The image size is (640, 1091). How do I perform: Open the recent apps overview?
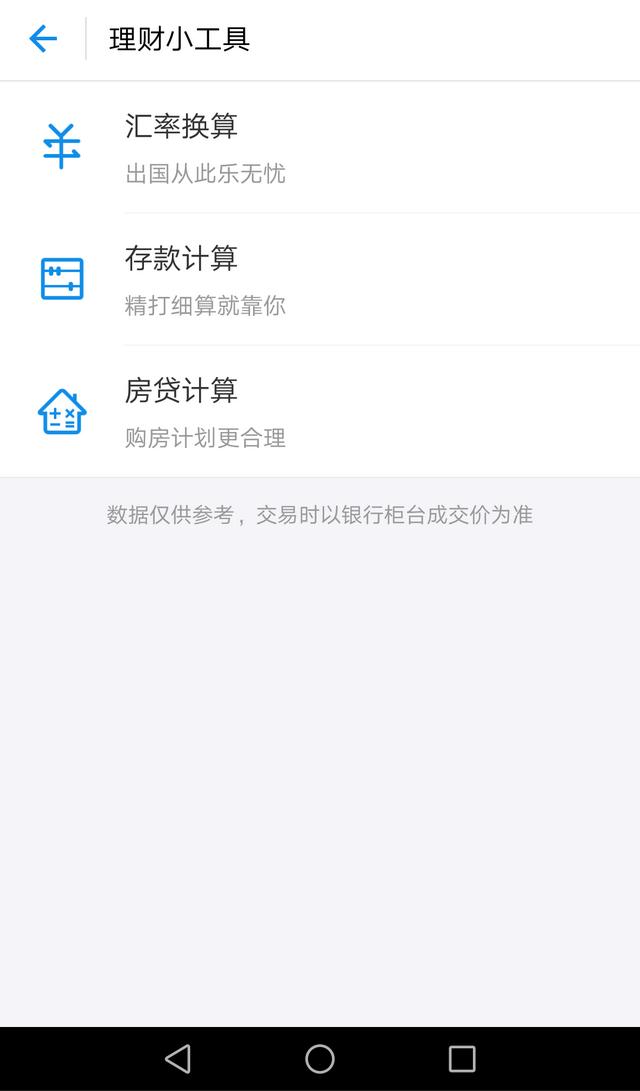[x=462, y=1058]
